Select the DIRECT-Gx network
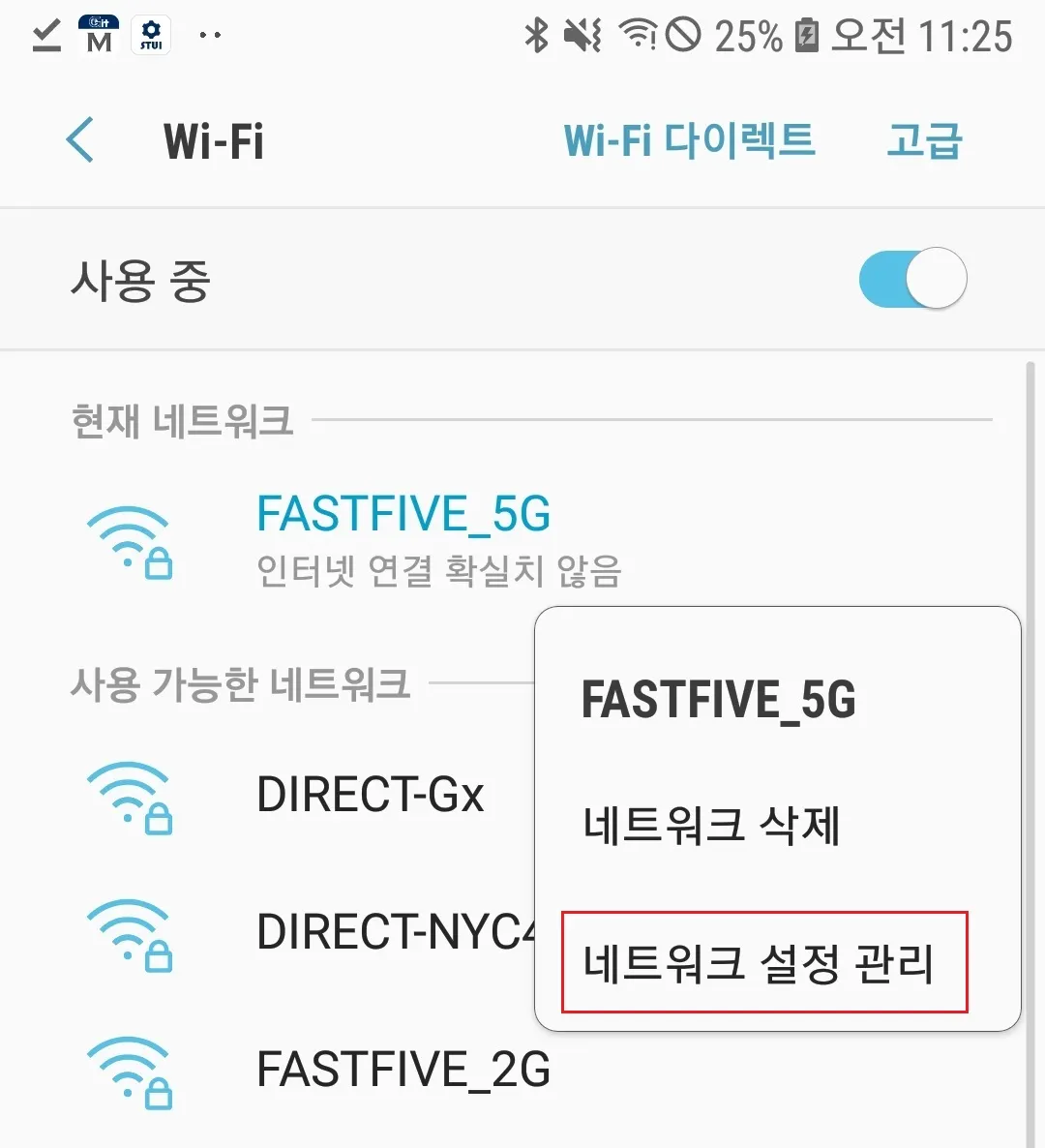Viewport: 1045px width, 1148px height. click(x=370, y=796)
